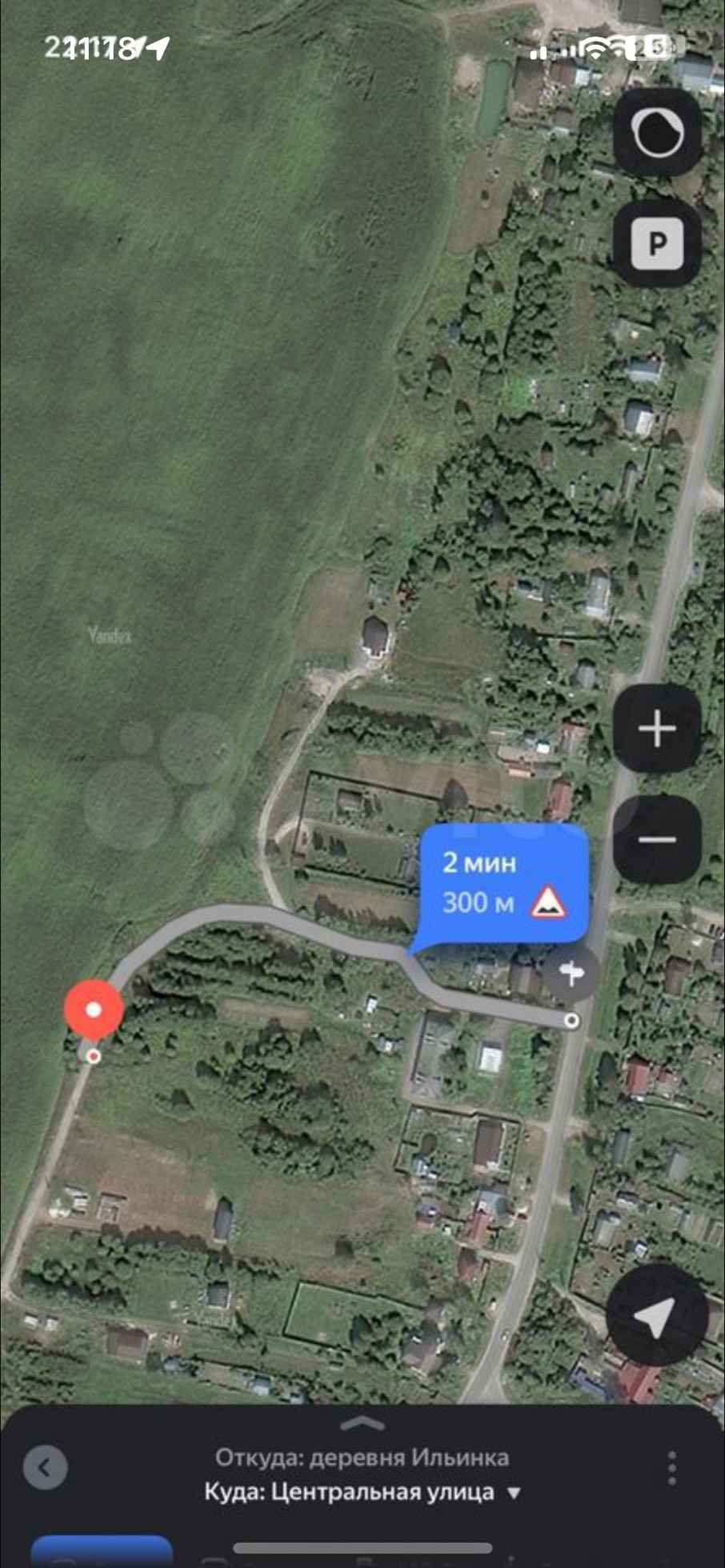Viewport: 725px width, 1568px height.
Task: Zoom out of the map
Action: [657, 839]
